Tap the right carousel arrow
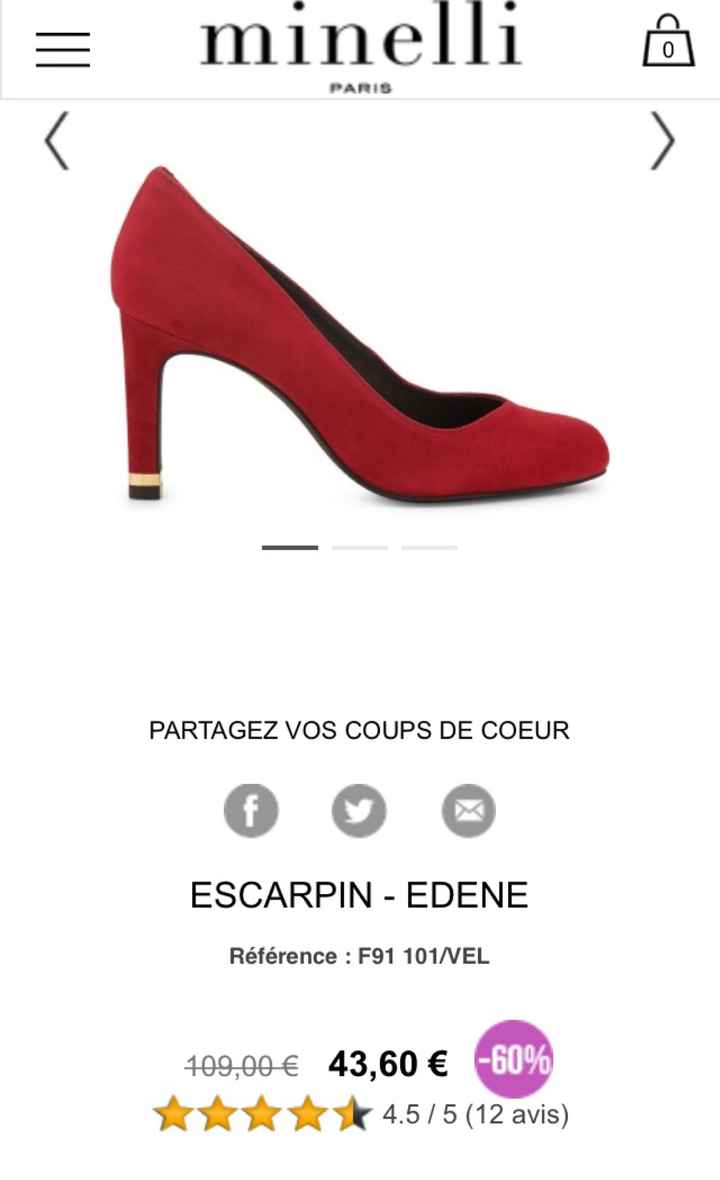 pyautogui.click(x=662, y=138)
